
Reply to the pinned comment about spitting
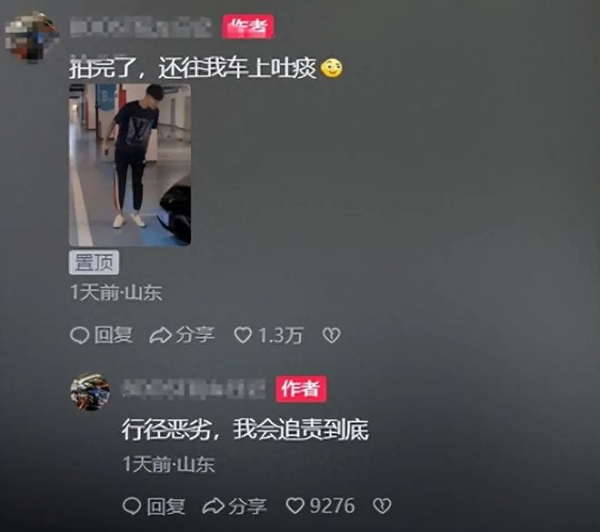101,336
